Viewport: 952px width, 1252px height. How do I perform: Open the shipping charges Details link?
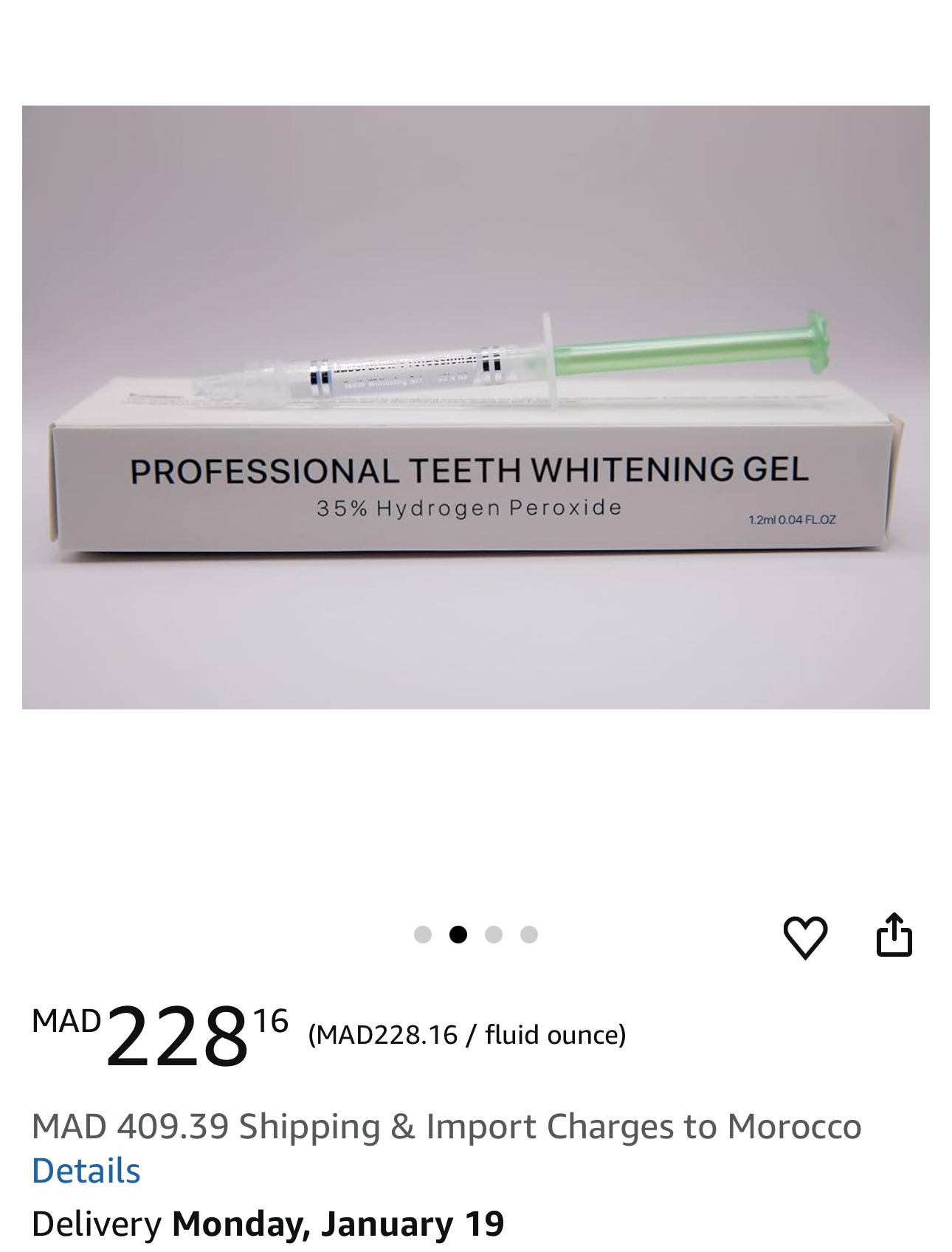click(x=86, y=1171)
